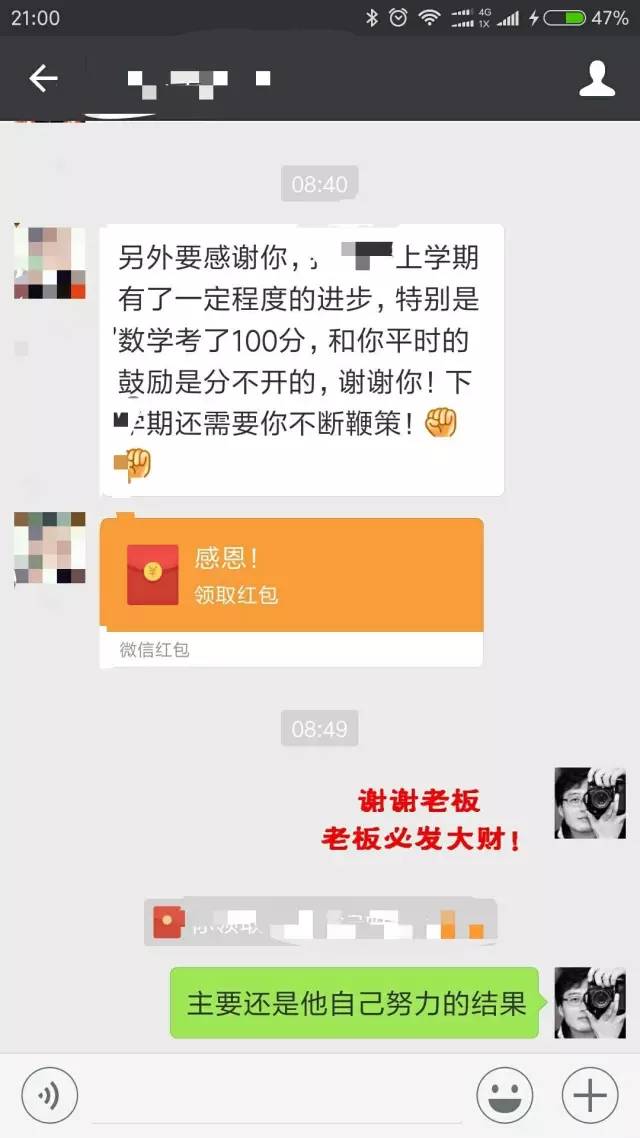The image size is (640, 1138).
Task: Open the emoji sticker panel
Action: (x=504, y=1095)
